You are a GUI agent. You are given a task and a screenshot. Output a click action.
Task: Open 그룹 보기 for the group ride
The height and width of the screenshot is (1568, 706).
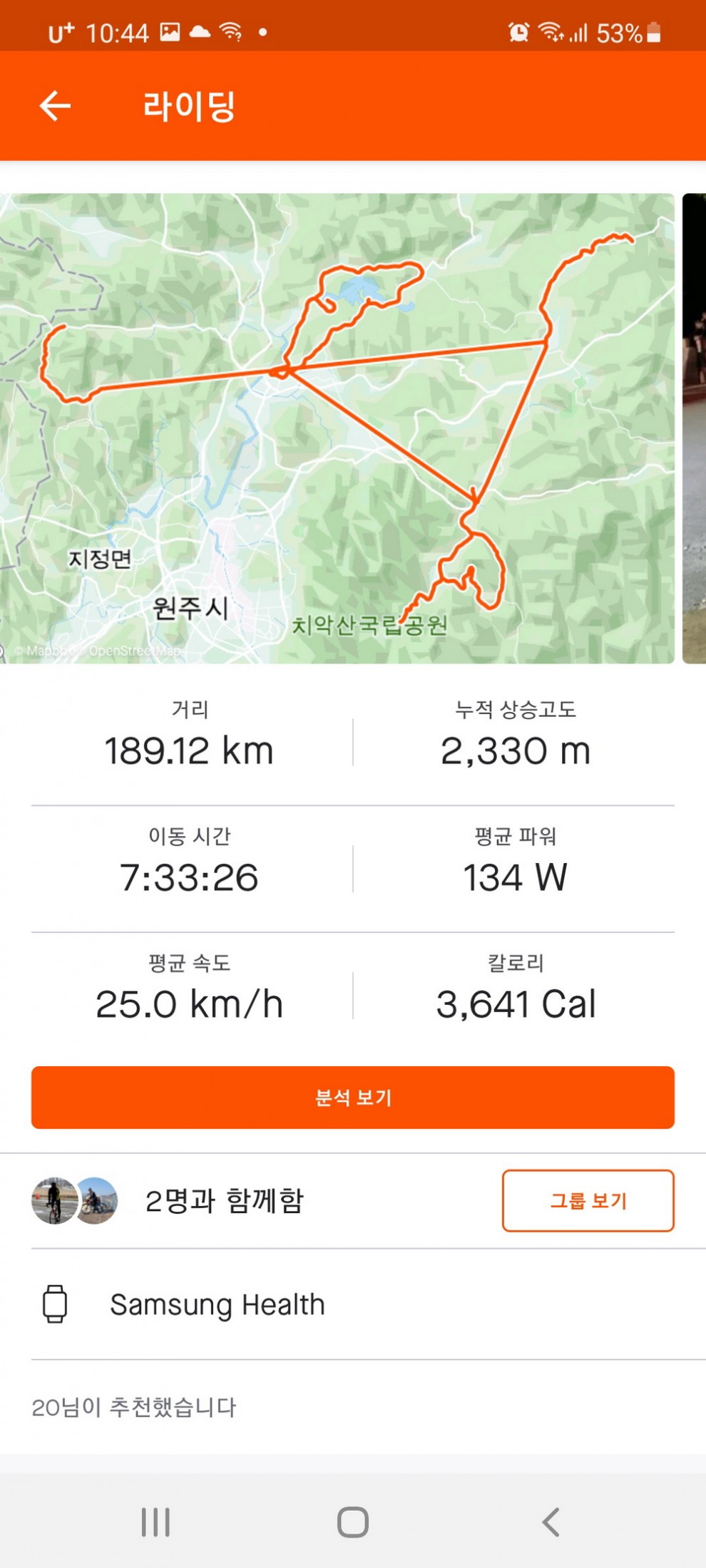(x=588, y=1201)
